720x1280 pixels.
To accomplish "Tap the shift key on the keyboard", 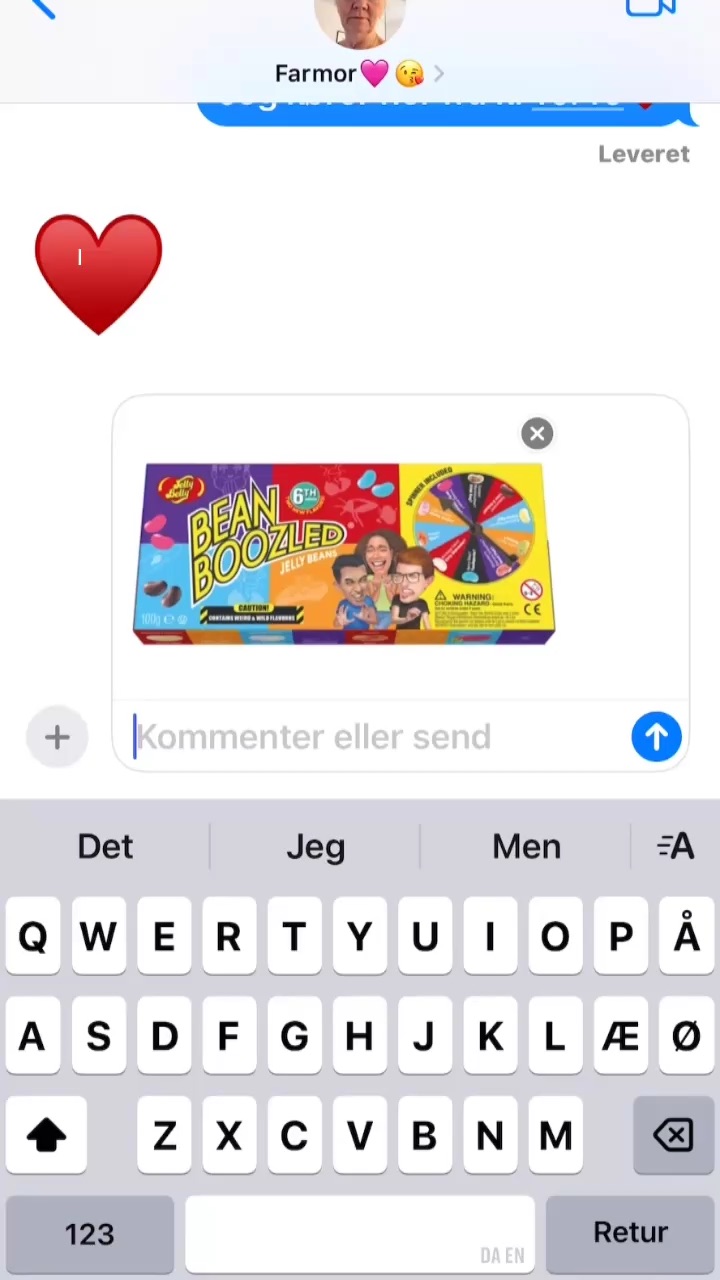I will coord(46,1135).
